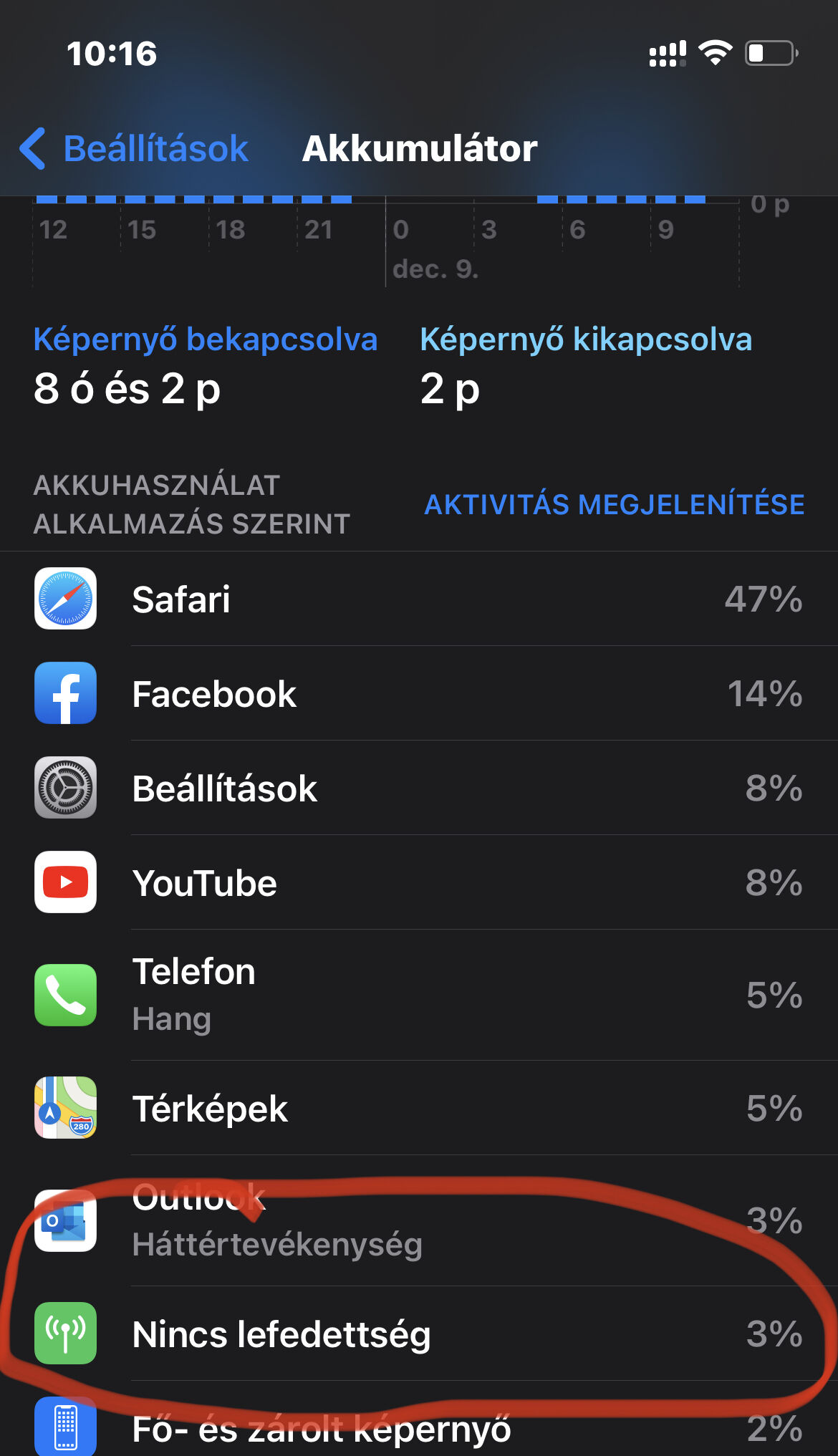The image size is (838, 1456).
Task: Tap AKTIVITÁS MEGJELENÍTÉSE link
Action: click(x=615, y=504)
